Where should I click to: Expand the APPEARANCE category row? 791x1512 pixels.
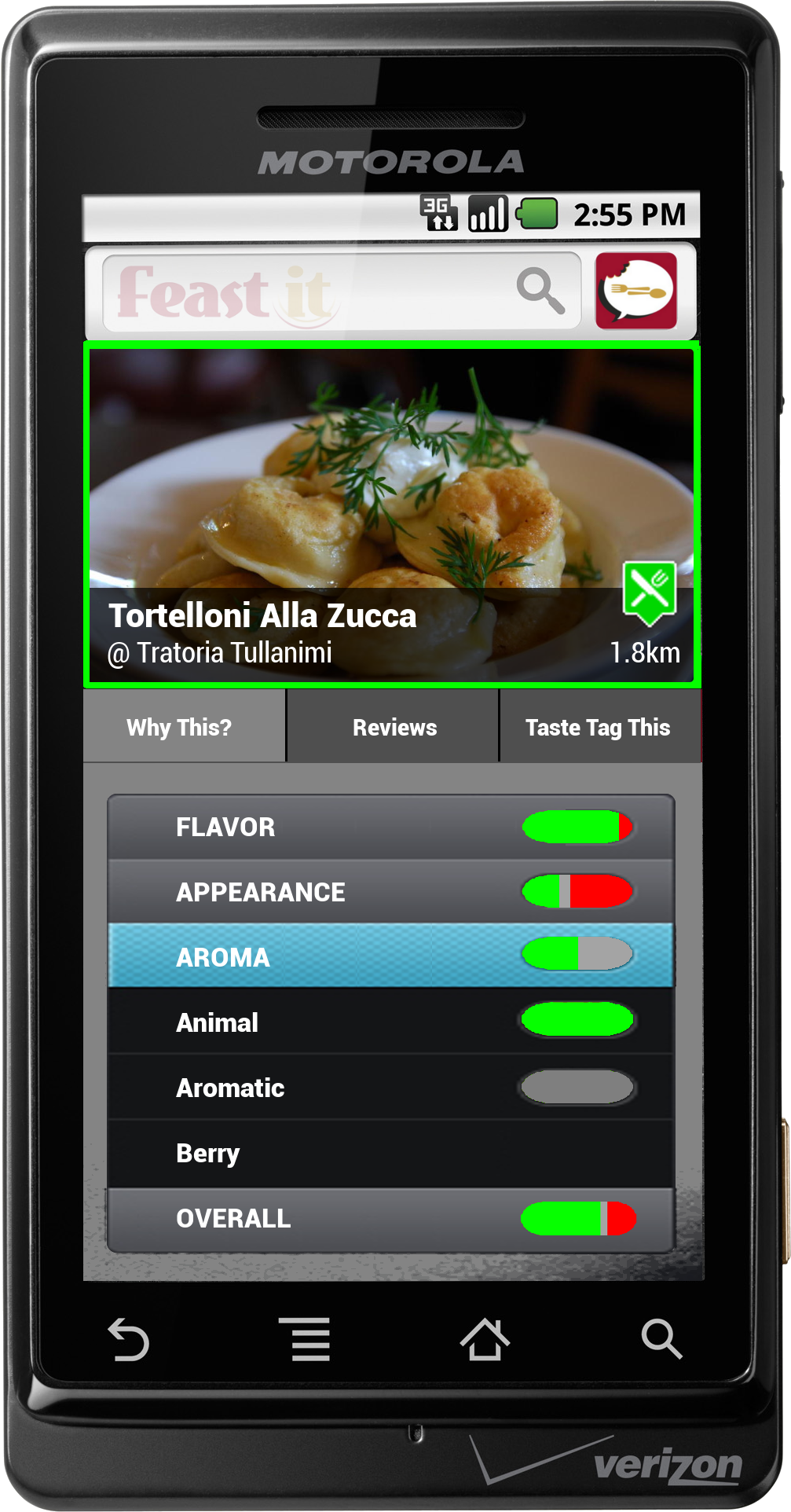coord(391,892)
